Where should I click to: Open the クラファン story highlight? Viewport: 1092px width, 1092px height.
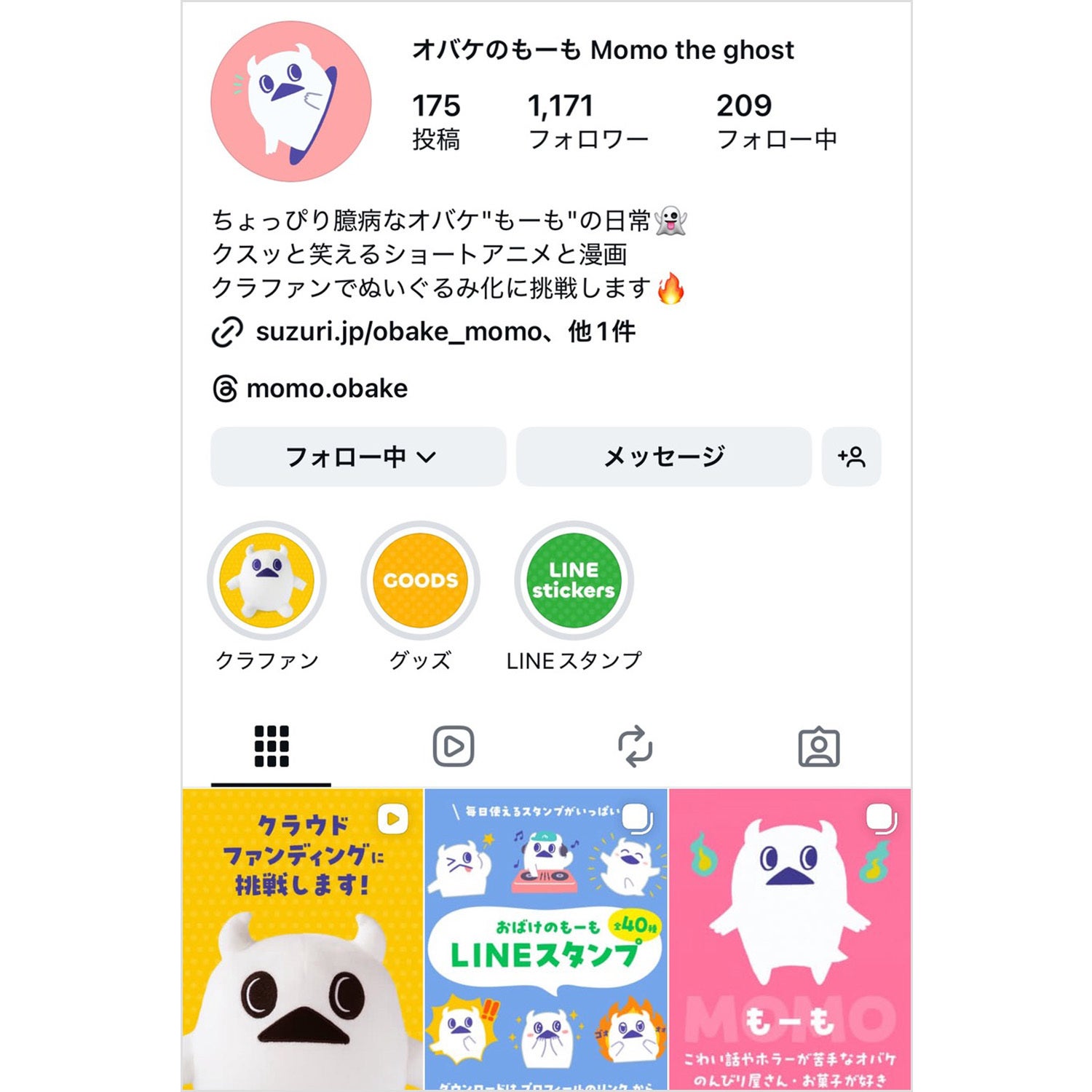click(267, 580)
